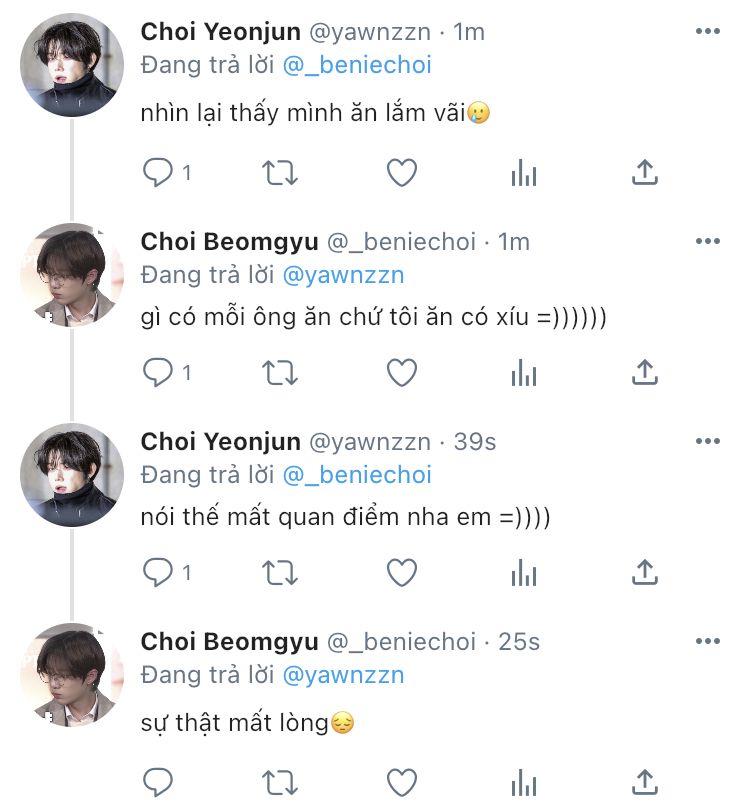This screenshot has width=750, height=811.
Task: Open the @yawnzzn mention above "gì có mỗi ông"
Action: pyautogui.click(x=343, y=275)
